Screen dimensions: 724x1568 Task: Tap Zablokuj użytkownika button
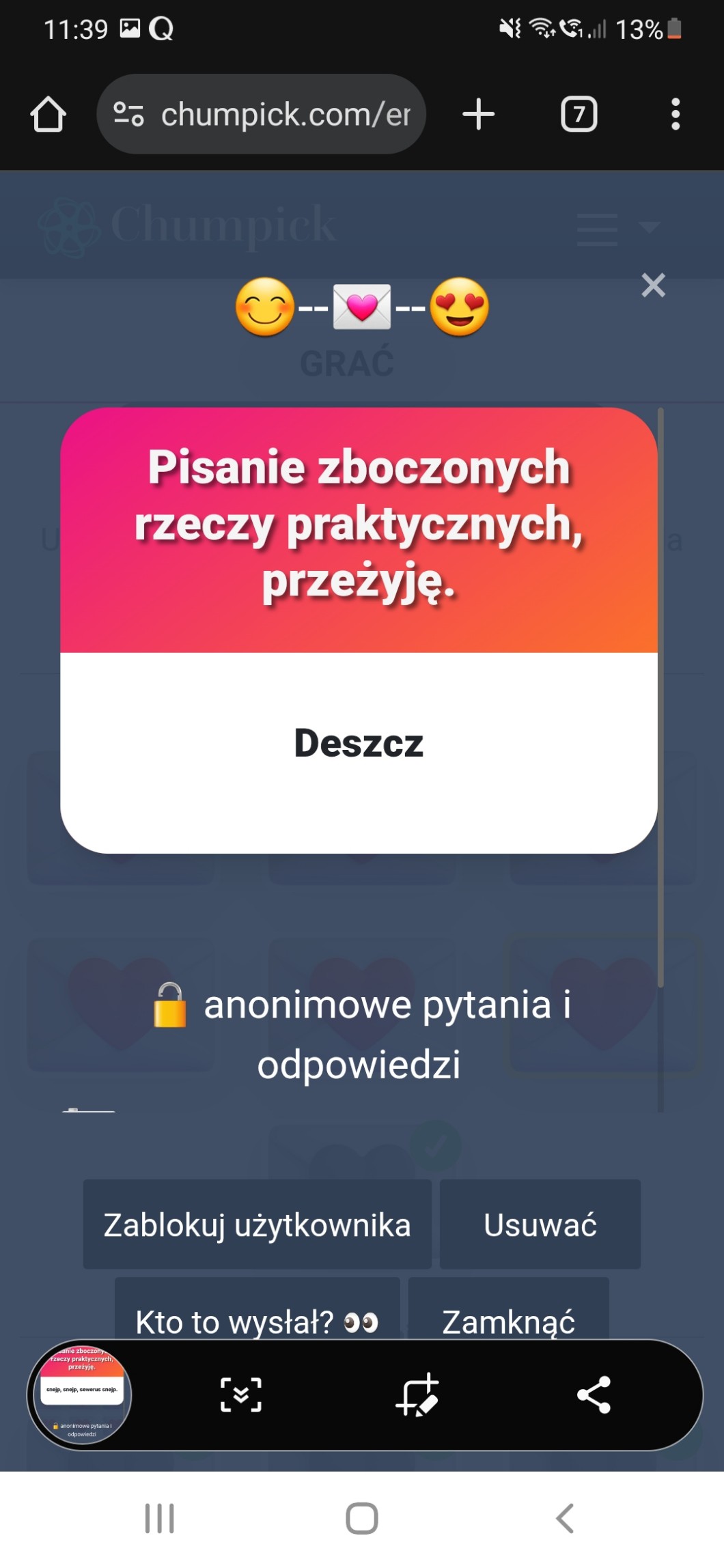(x=257, y=1224)
